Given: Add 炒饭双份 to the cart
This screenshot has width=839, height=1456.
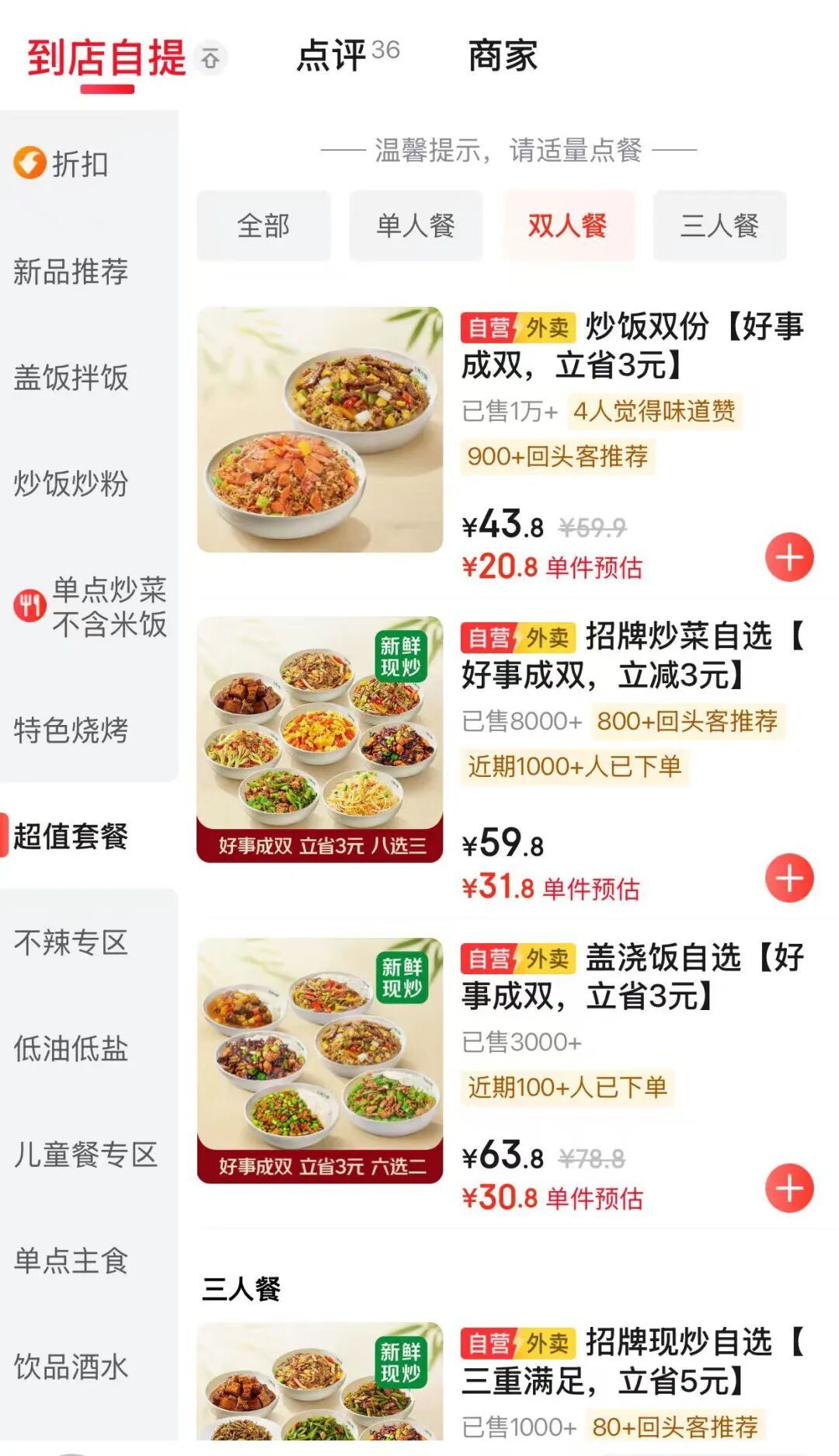Looking at the screenshot, I should coord(789,558).
